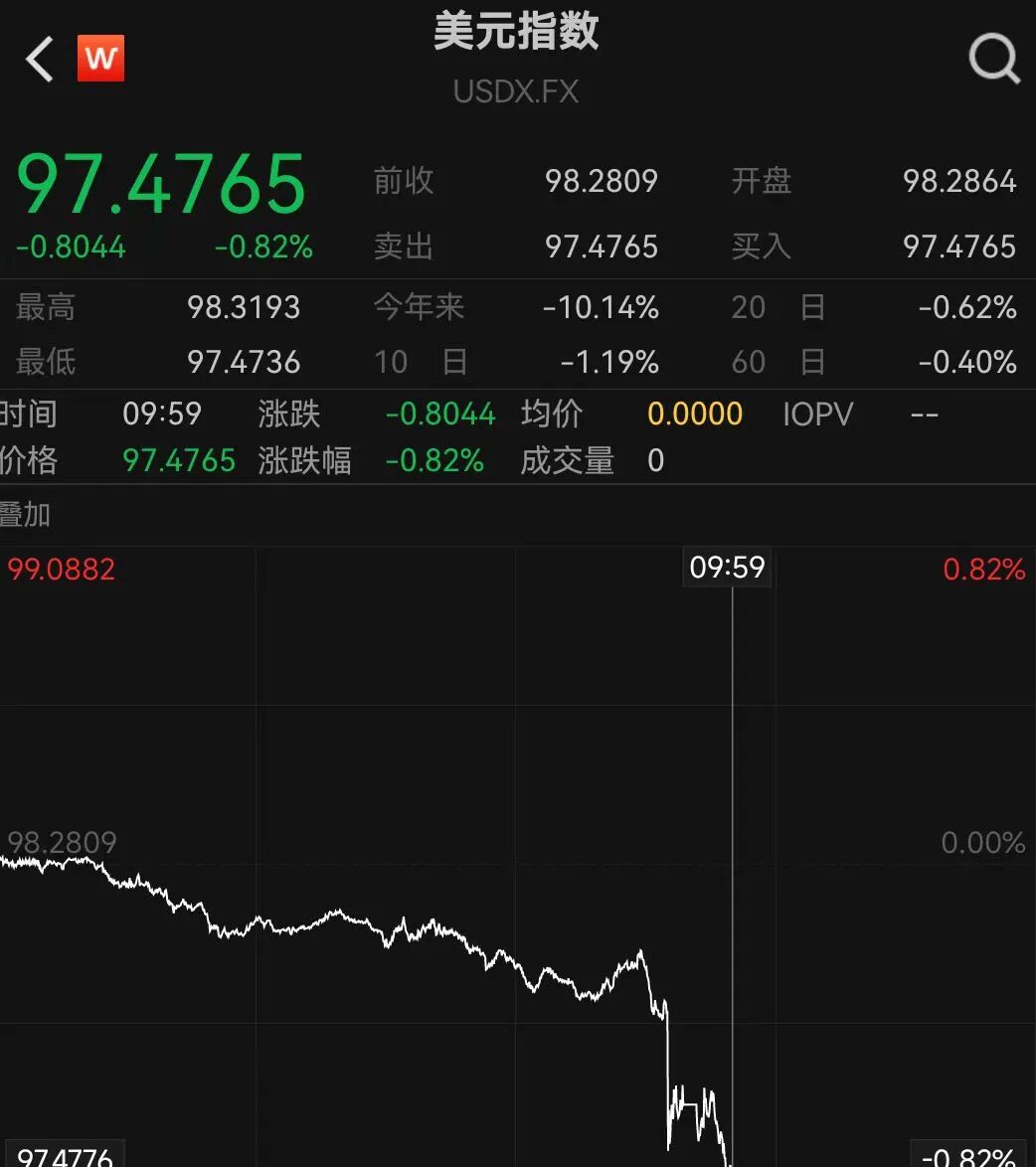
Task: Tap the red W home icon
Action: pyautogui.click(x=100, y=59)
